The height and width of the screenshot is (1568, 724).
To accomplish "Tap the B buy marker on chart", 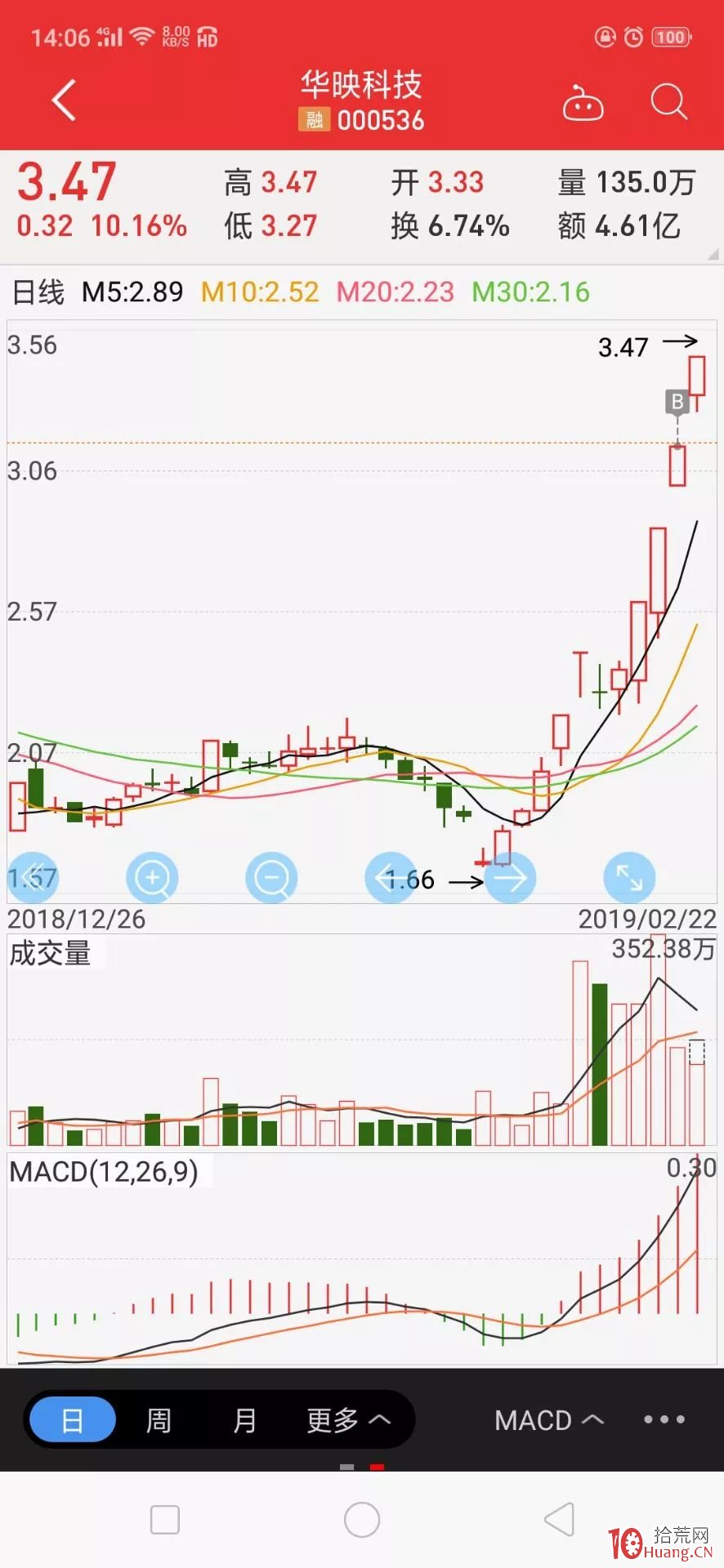I will coord(677,401).
